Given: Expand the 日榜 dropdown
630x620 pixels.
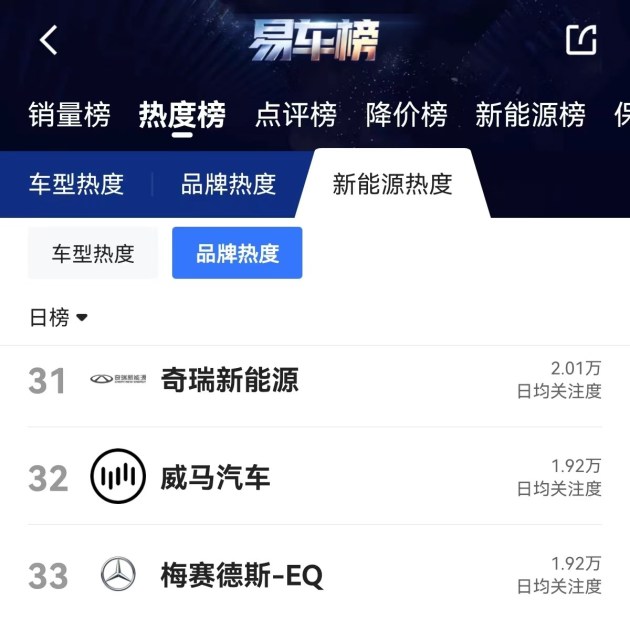Looking at the screenshot, I should point(59,318).
